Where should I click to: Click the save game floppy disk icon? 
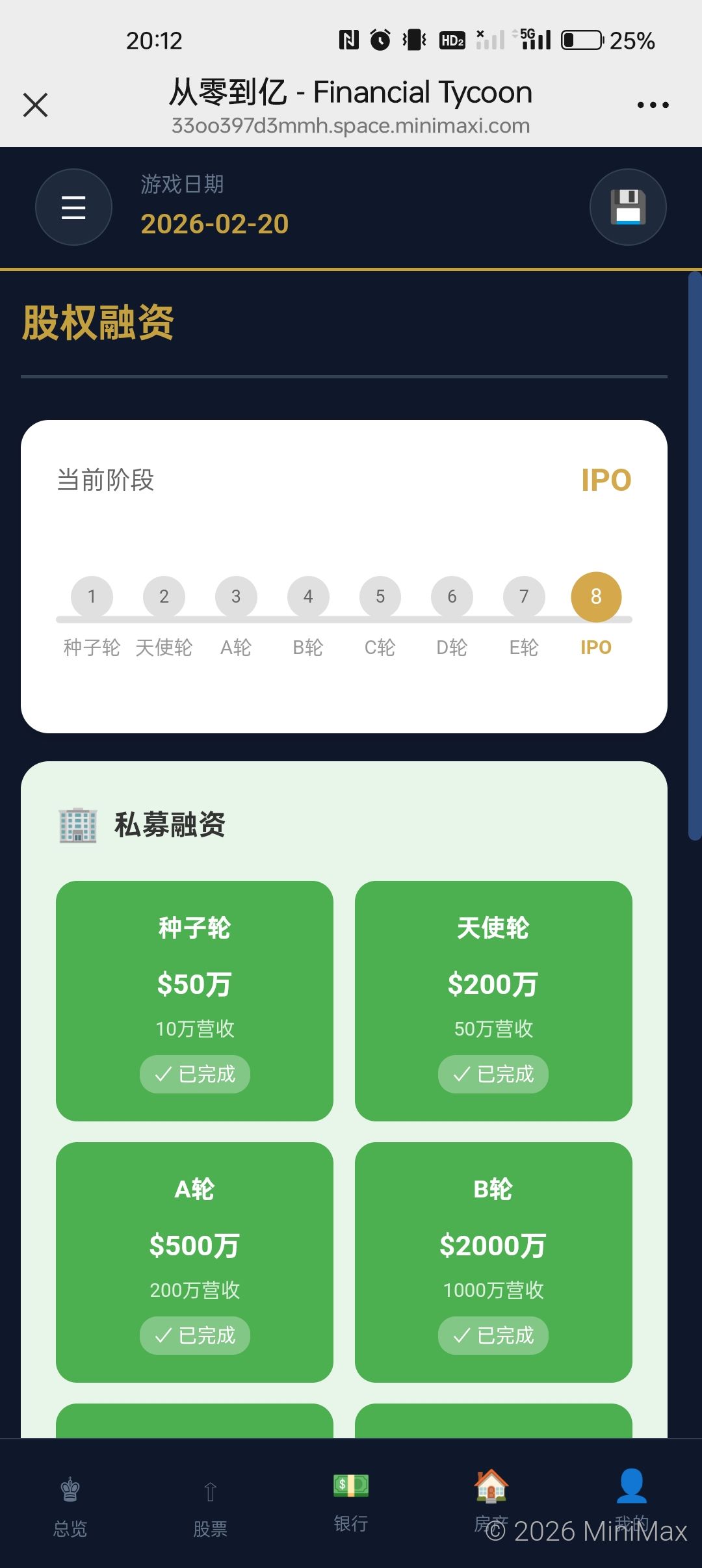pyautogui.click(x=628, y=207)
